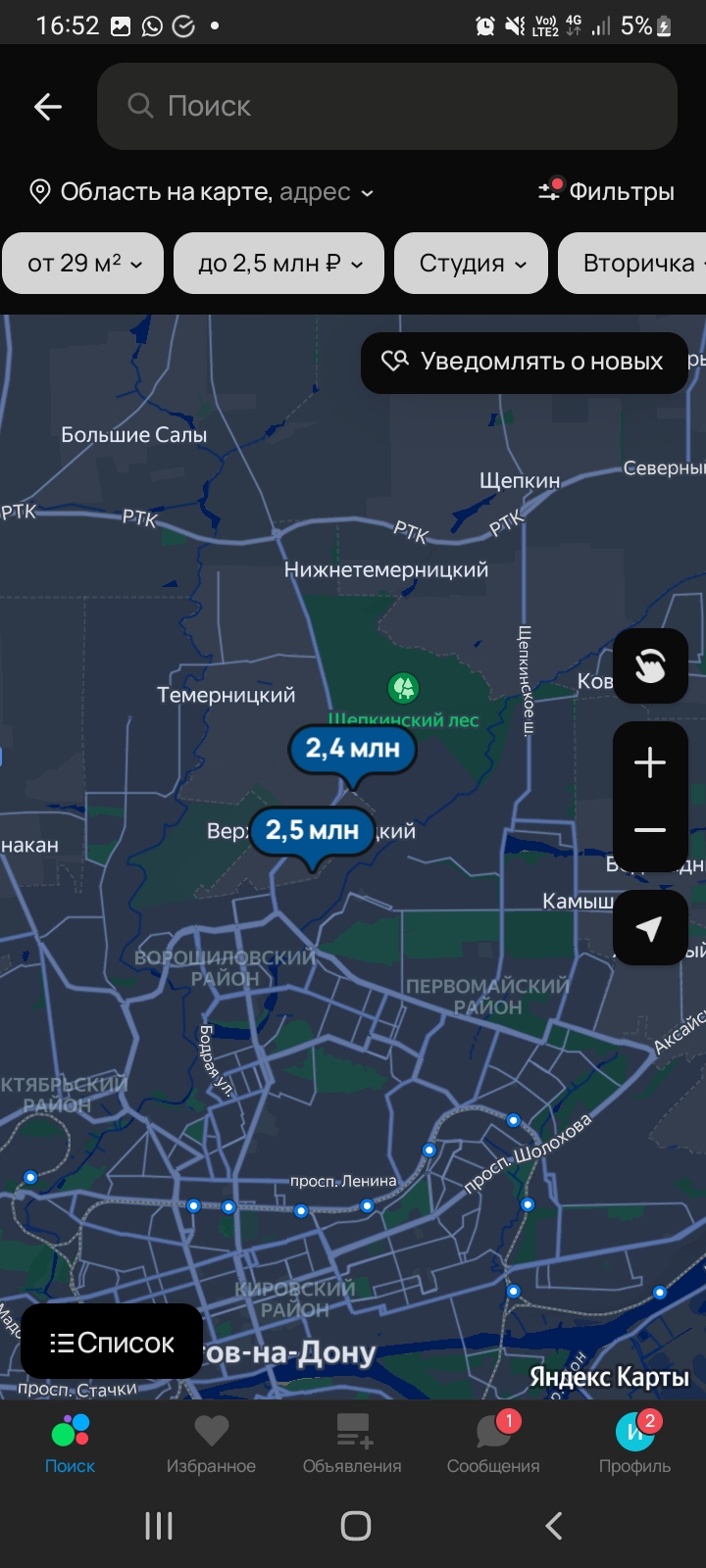This screenshot has width=706, height=1568.
Task: Go to the Профиль tab
Action: coord(634,1443)
